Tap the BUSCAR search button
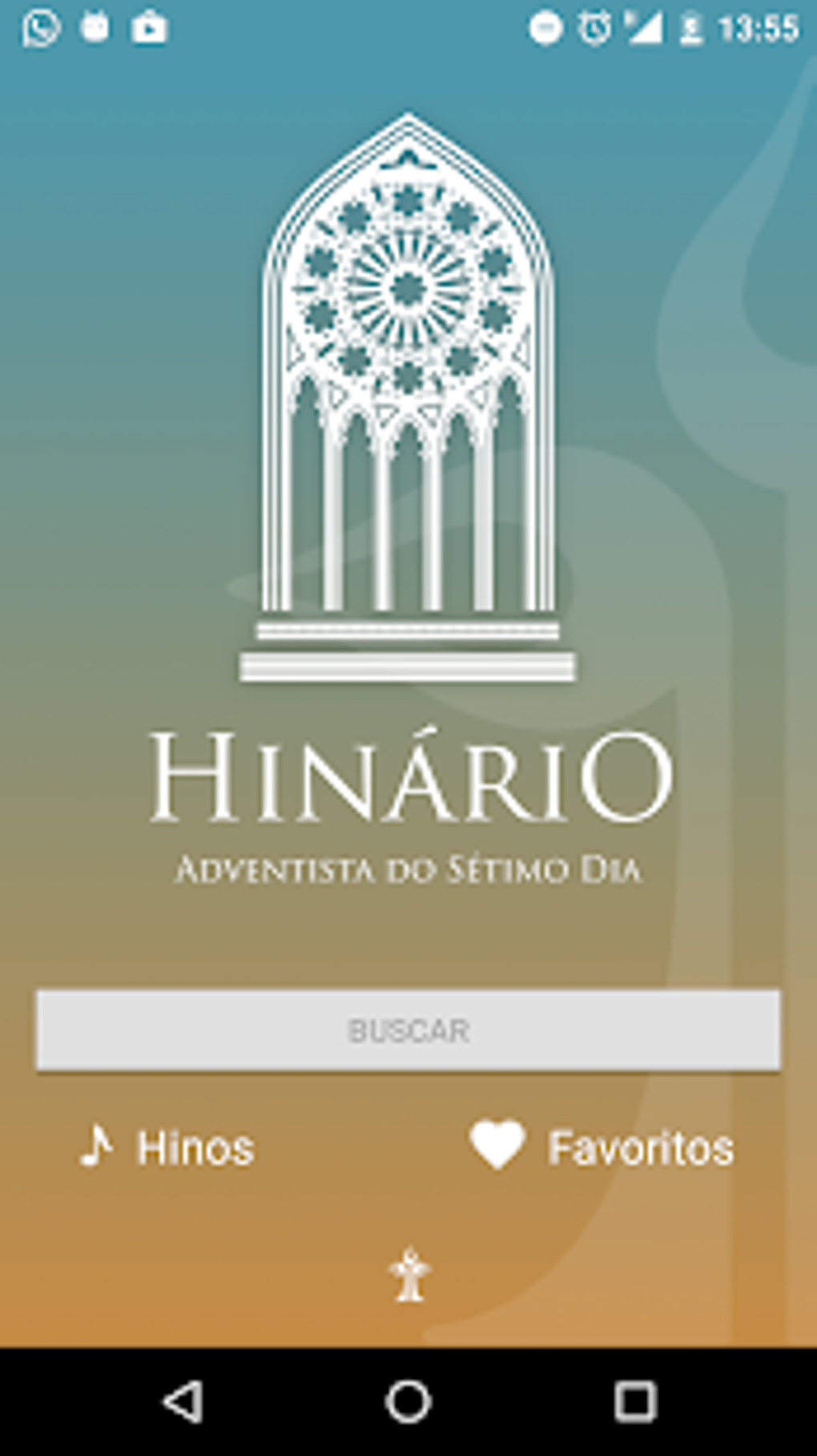 [408, 1030]
